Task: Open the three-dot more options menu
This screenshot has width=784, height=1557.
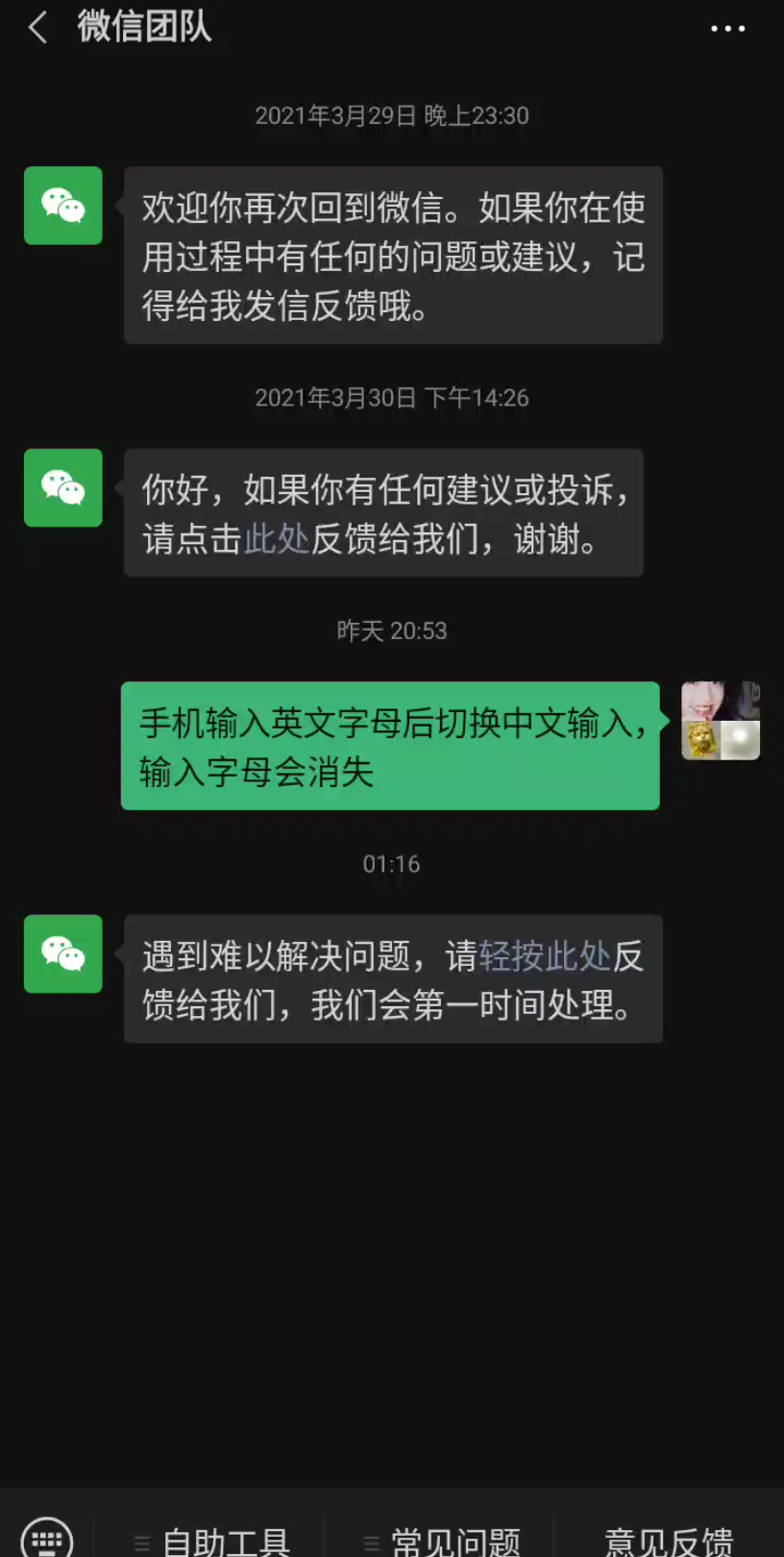Action: point(726,28)
